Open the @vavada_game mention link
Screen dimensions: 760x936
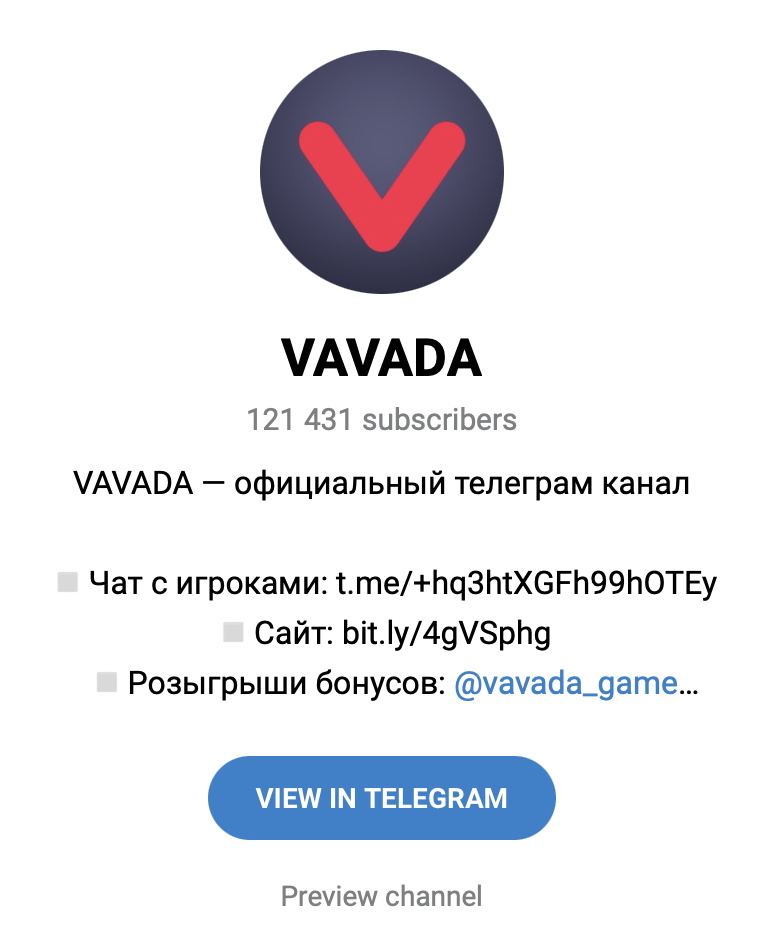coord(566,684)
